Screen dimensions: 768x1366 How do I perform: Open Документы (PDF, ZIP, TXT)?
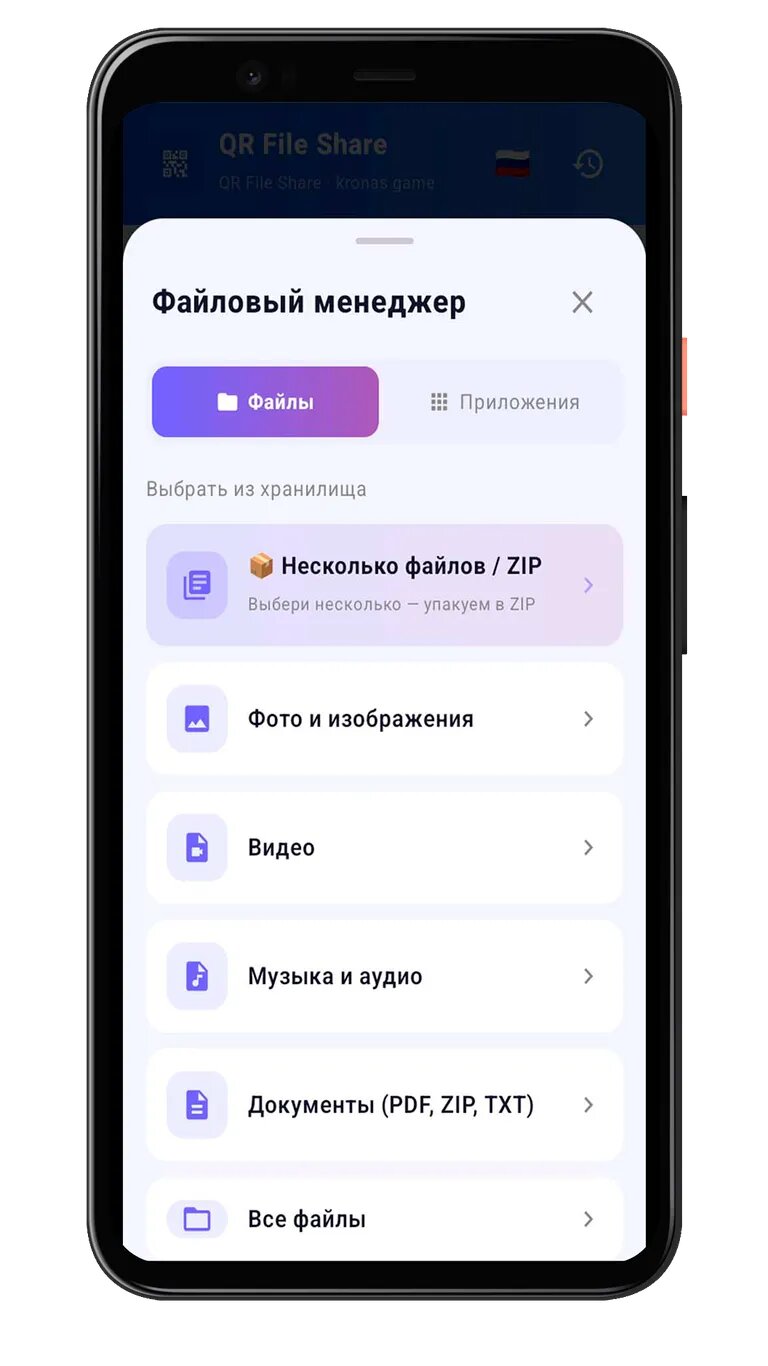384,1105
